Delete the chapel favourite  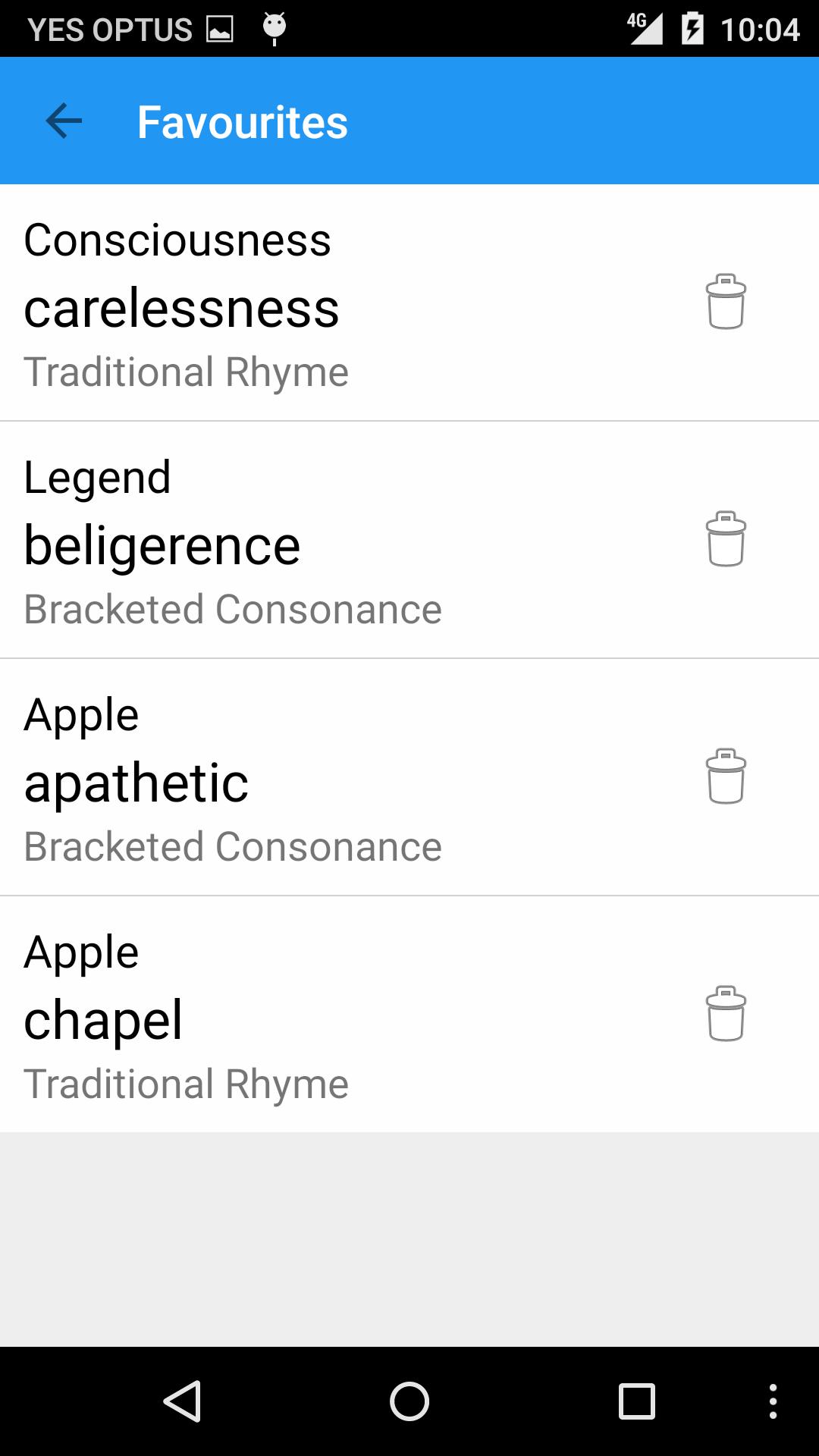pyautogui.click(x=726, y=1015)
